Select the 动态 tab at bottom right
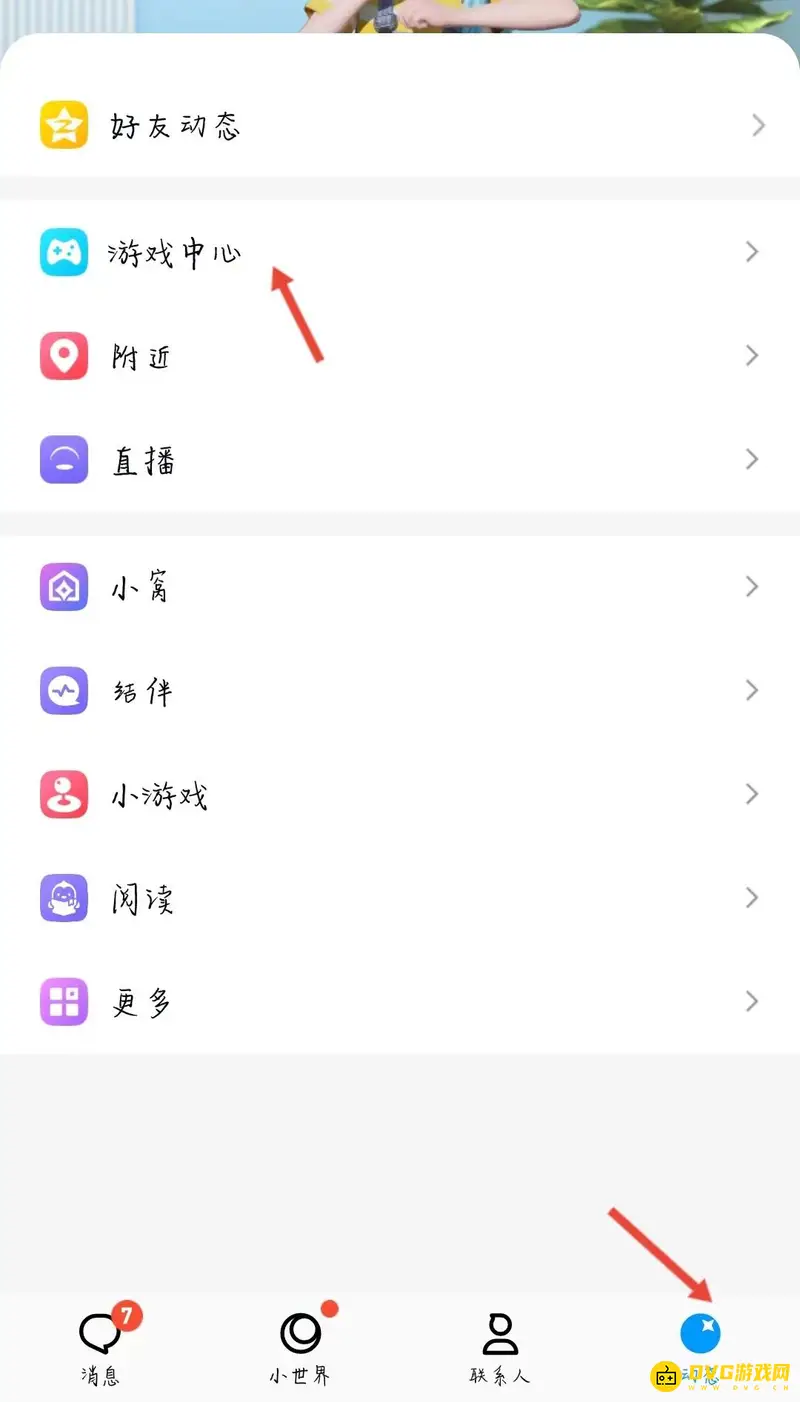Screen dimensions: 800x1402 tap(700, 1333)
